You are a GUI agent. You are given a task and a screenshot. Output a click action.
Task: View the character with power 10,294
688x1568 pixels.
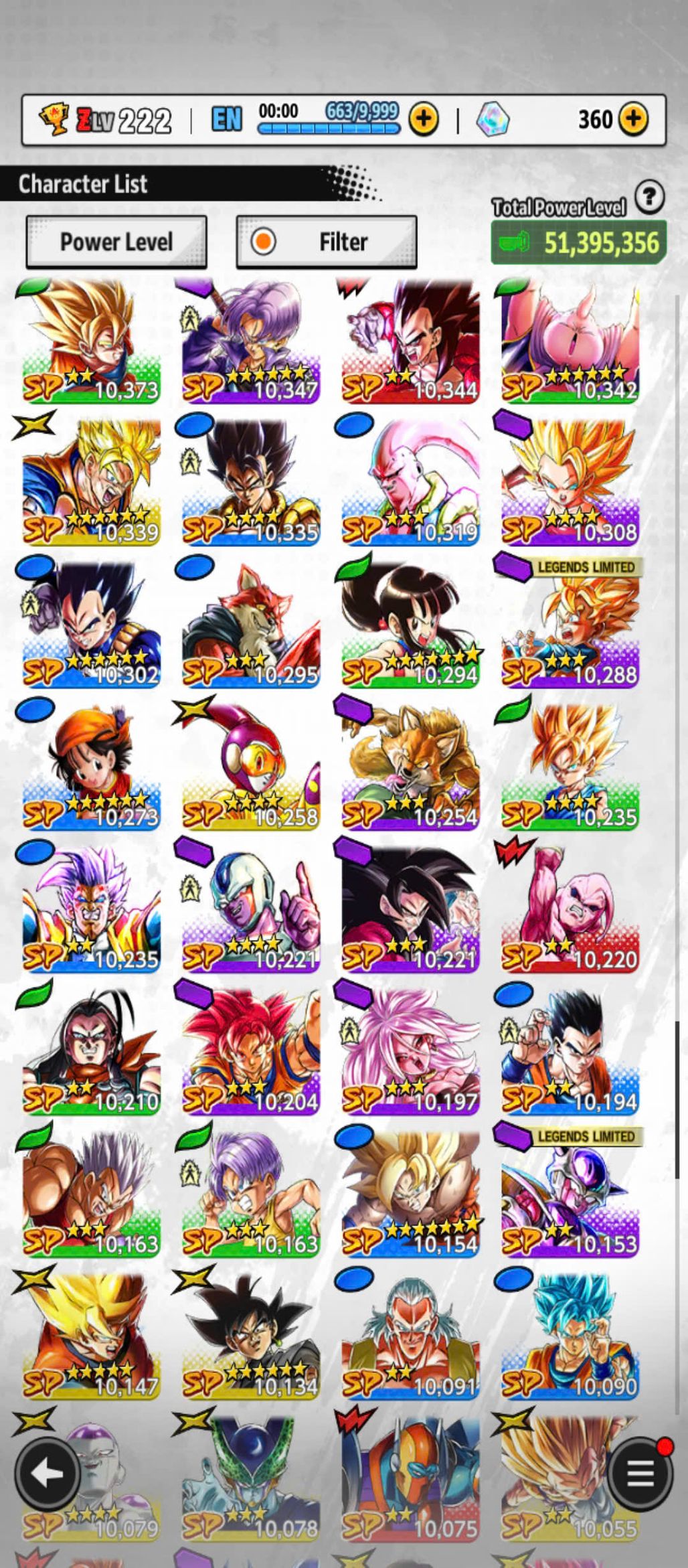click(x=410, y=626)
